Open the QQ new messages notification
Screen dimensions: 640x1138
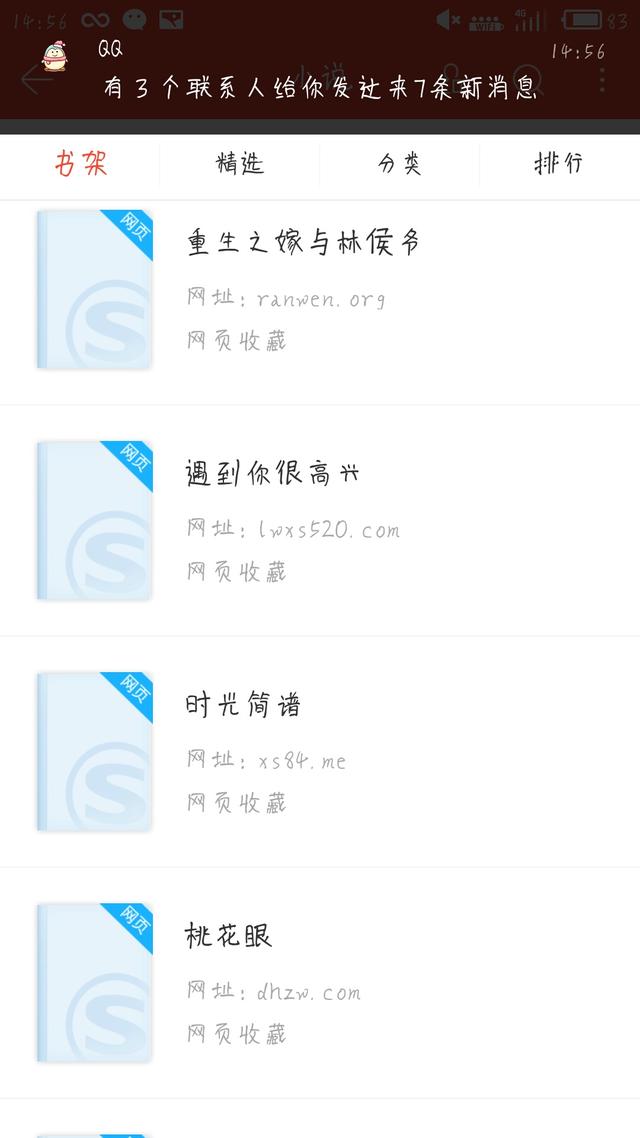[320, 71]
